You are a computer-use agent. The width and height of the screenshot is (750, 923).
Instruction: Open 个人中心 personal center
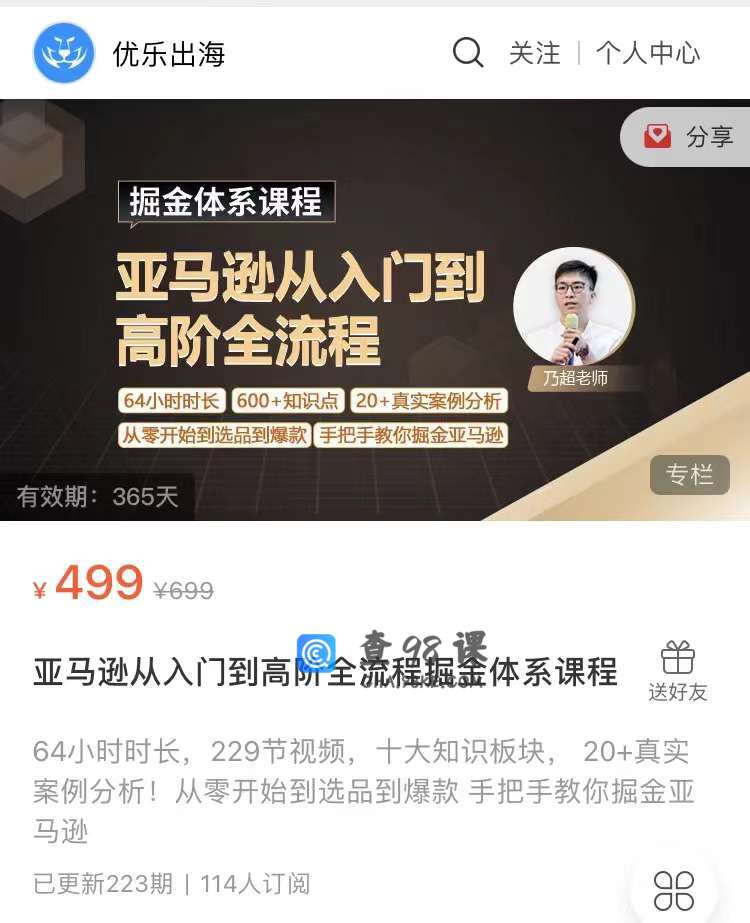pyautogui.click(x=648, y=53)
